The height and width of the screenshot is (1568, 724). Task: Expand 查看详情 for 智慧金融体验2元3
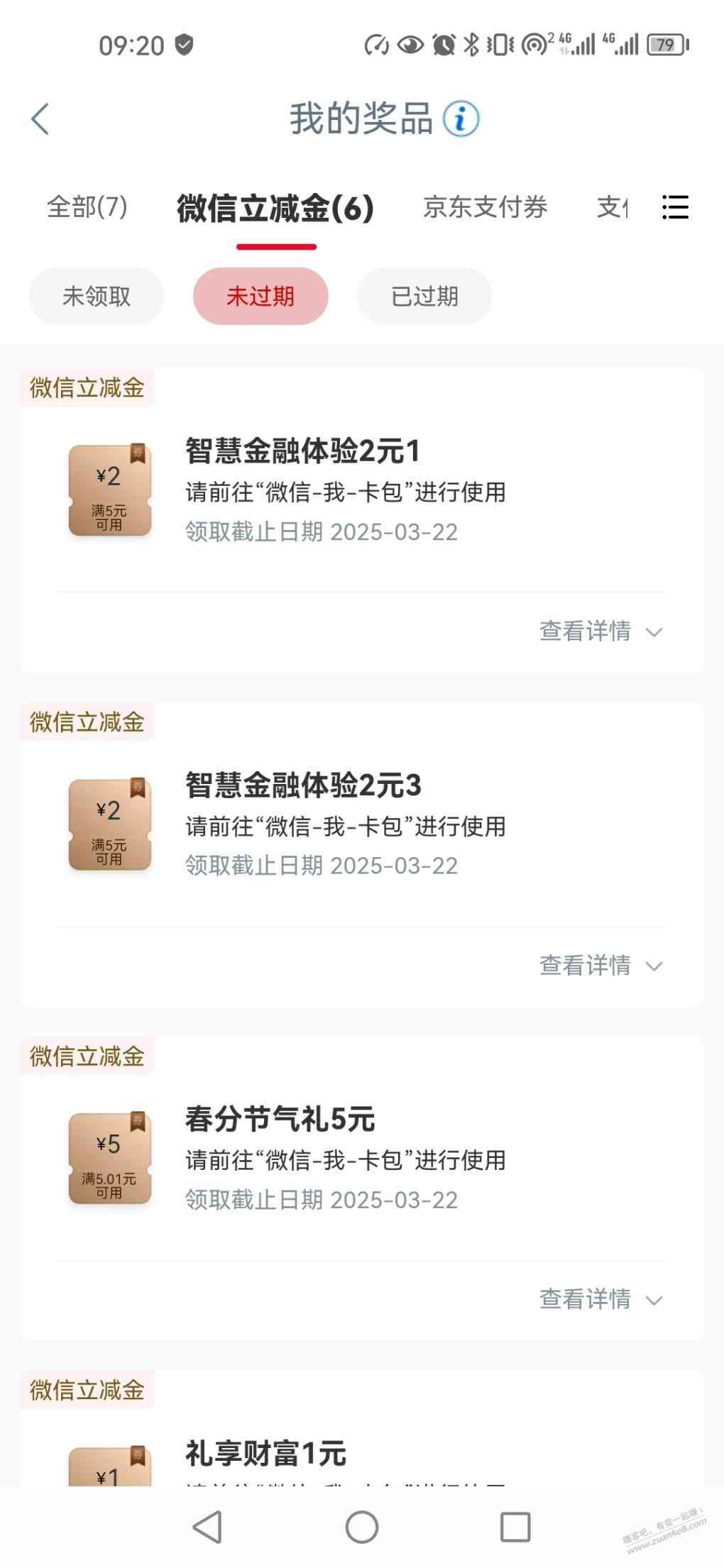point(600,965)
